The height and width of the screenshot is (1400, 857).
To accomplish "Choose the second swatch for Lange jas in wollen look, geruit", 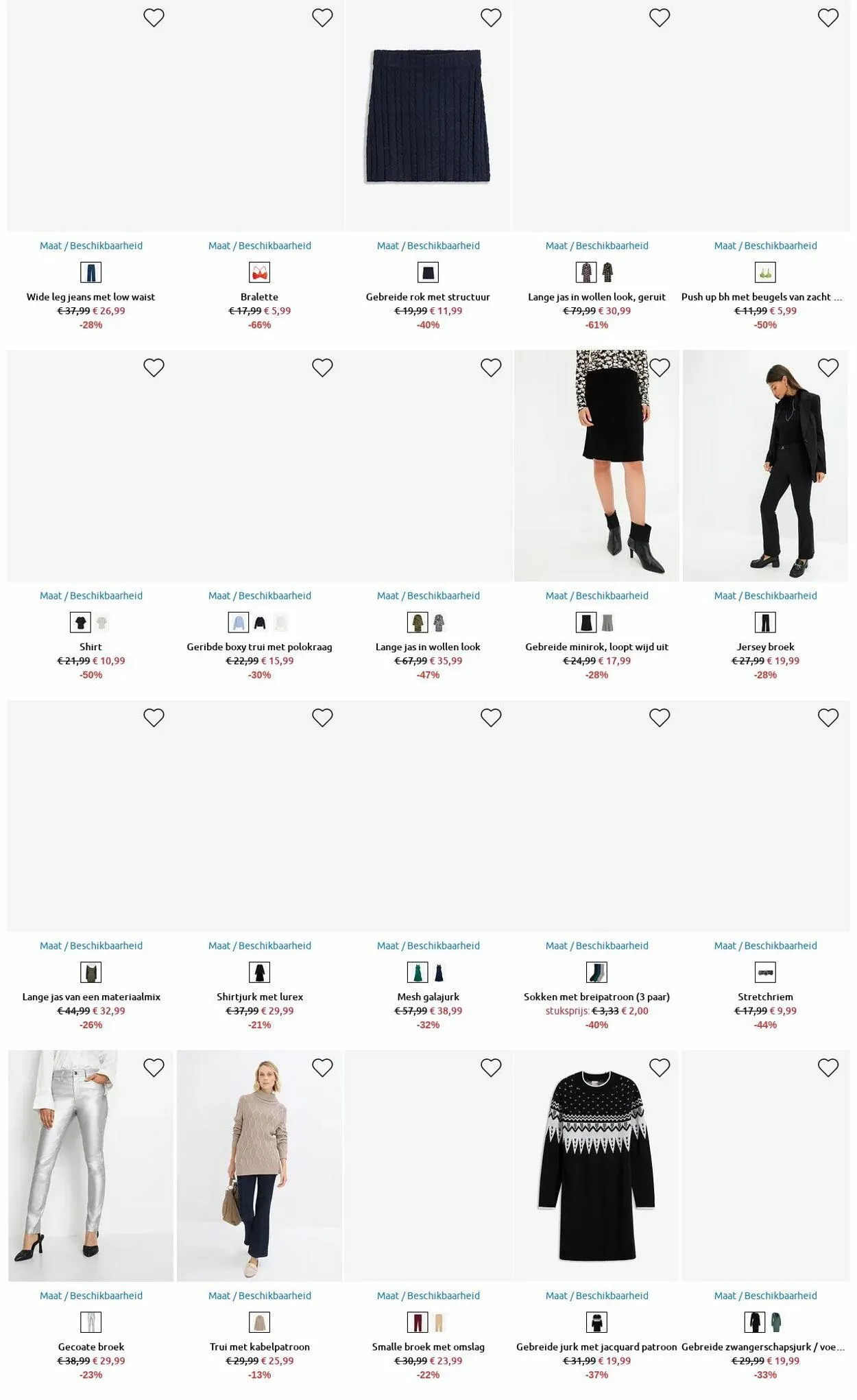I will (x=607, y=273).
